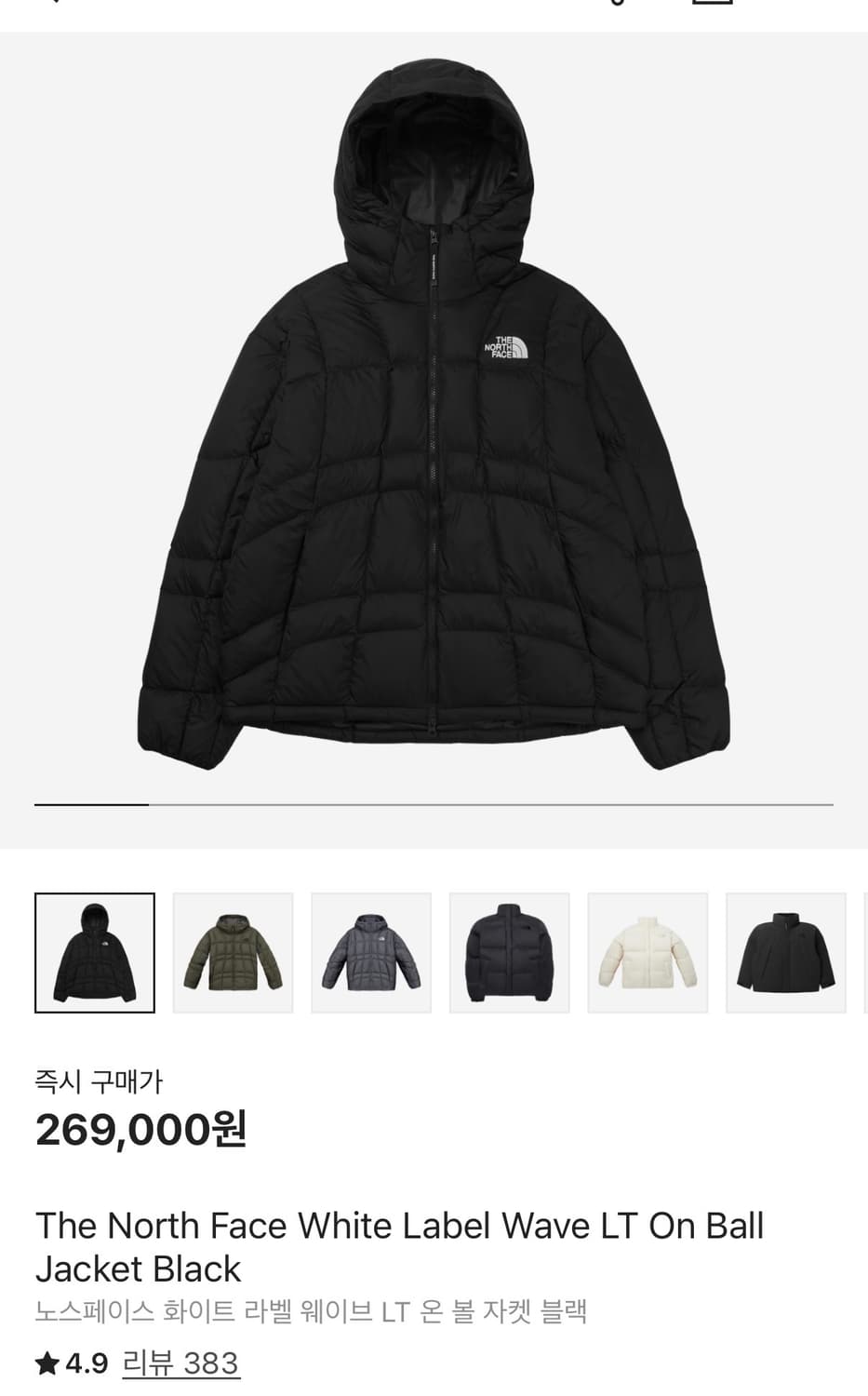Select the black collared jacket thumbnail
Viewport: 868px width, 1396px height.
[785, 952]
